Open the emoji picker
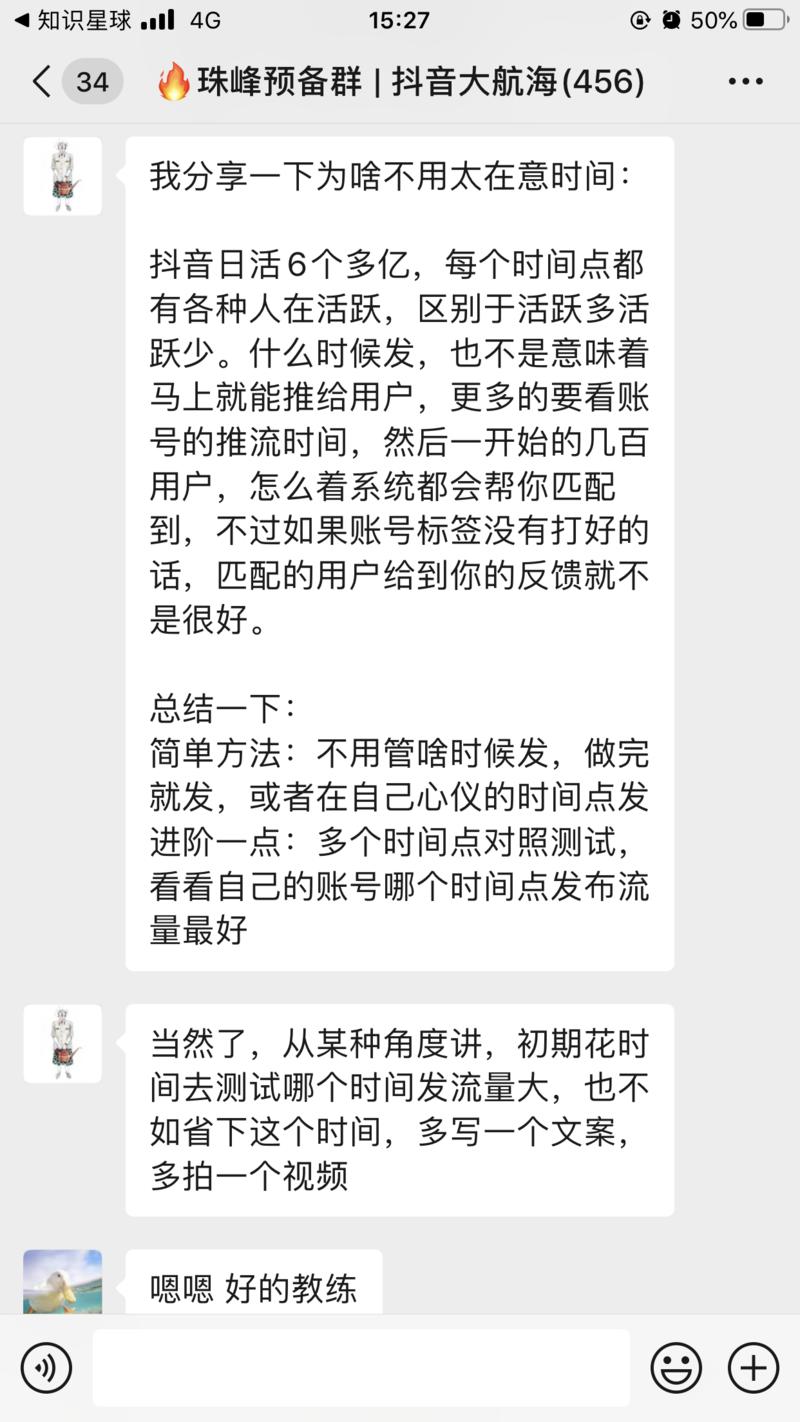Screen dimensions: 800x1422 pyautogui.click(x=676, y=1367)
